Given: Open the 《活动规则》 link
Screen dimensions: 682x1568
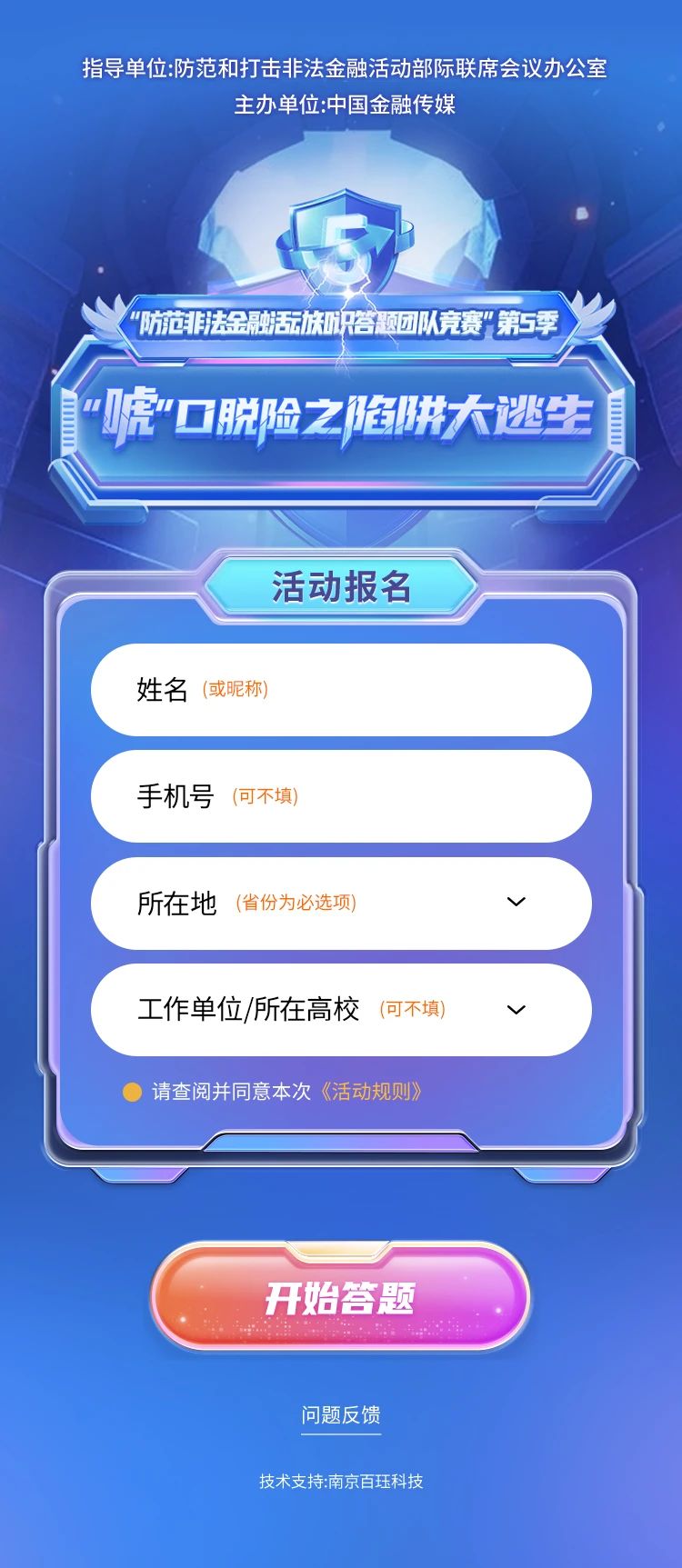Looking at the screenshot, I should 372,1092.
